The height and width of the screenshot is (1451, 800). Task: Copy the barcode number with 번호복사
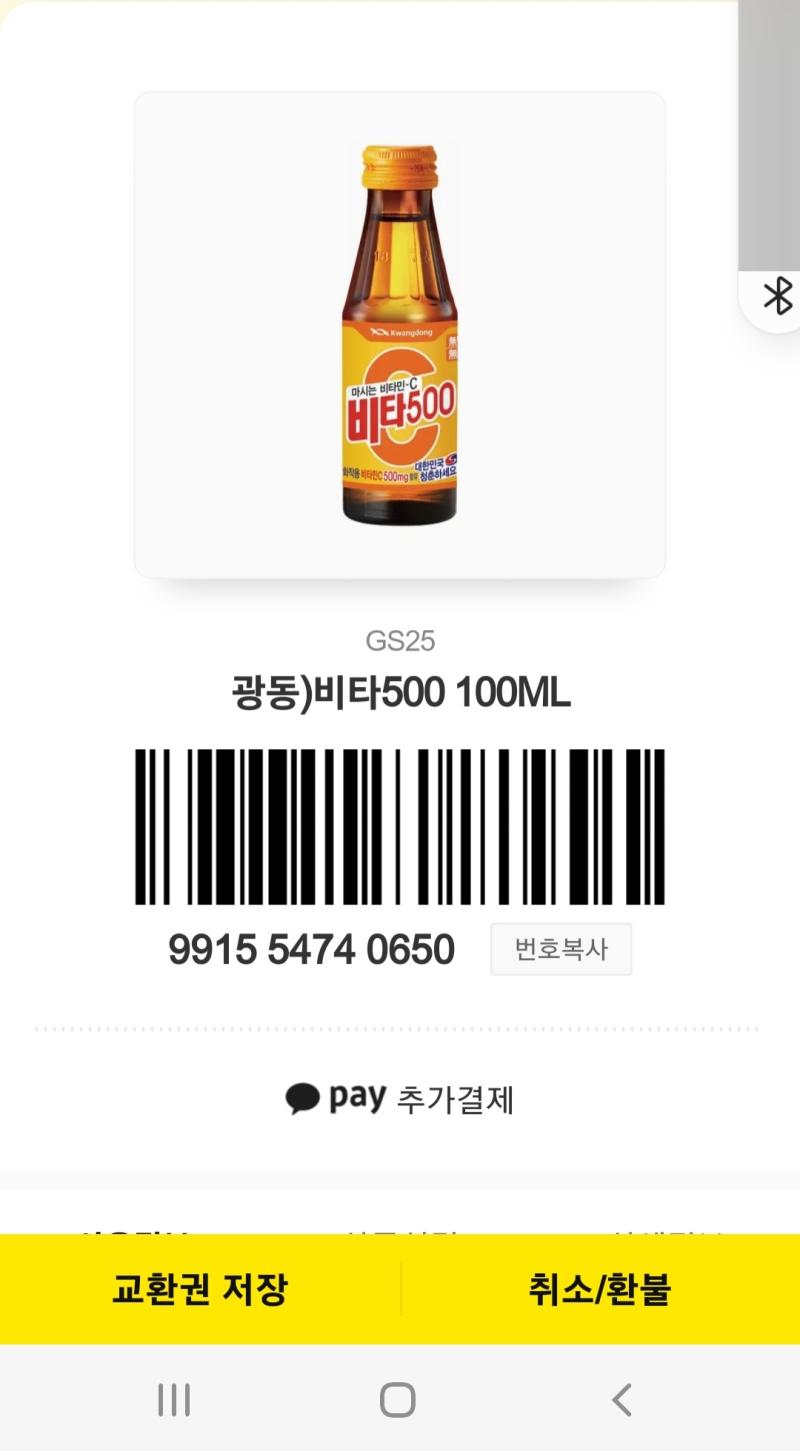click(561, 949)
